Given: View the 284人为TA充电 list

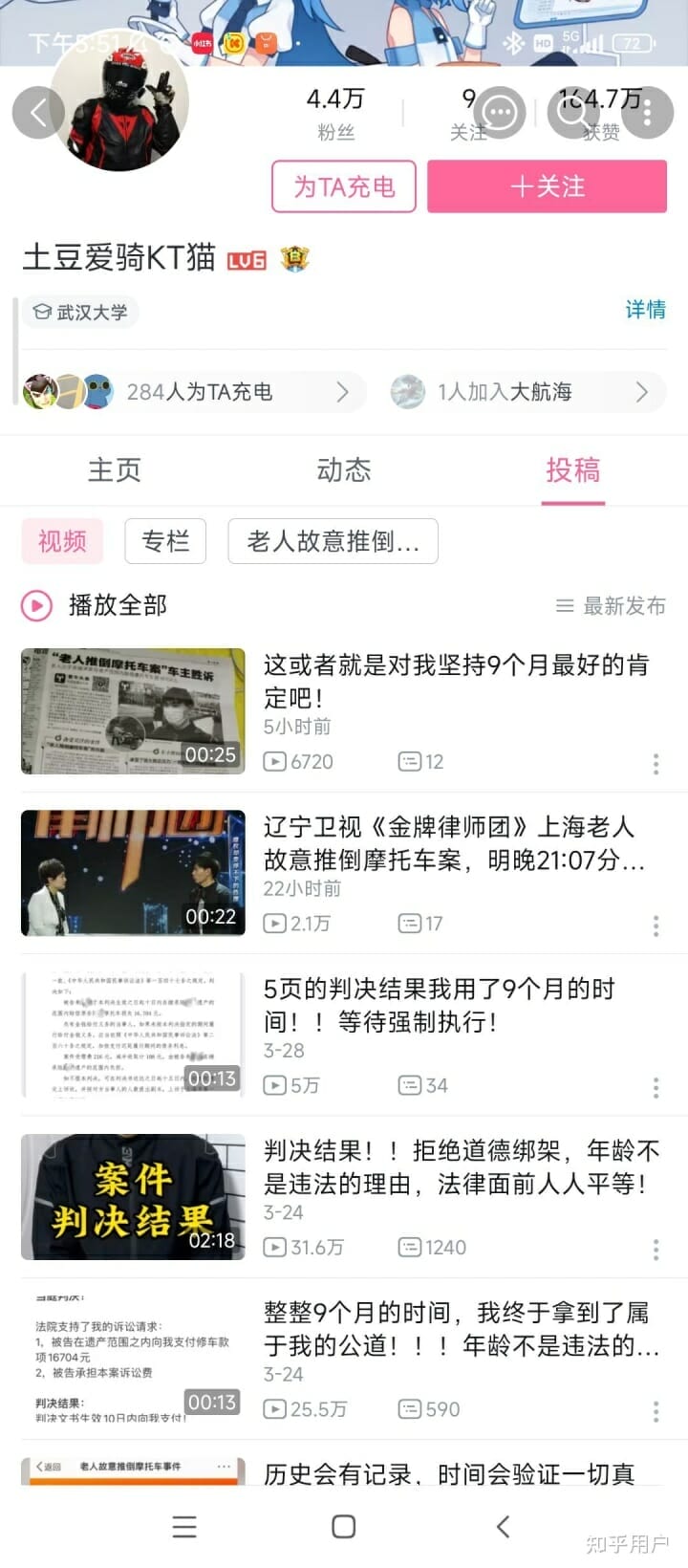Looking at the screenshot, I should [x=191, y=392].
